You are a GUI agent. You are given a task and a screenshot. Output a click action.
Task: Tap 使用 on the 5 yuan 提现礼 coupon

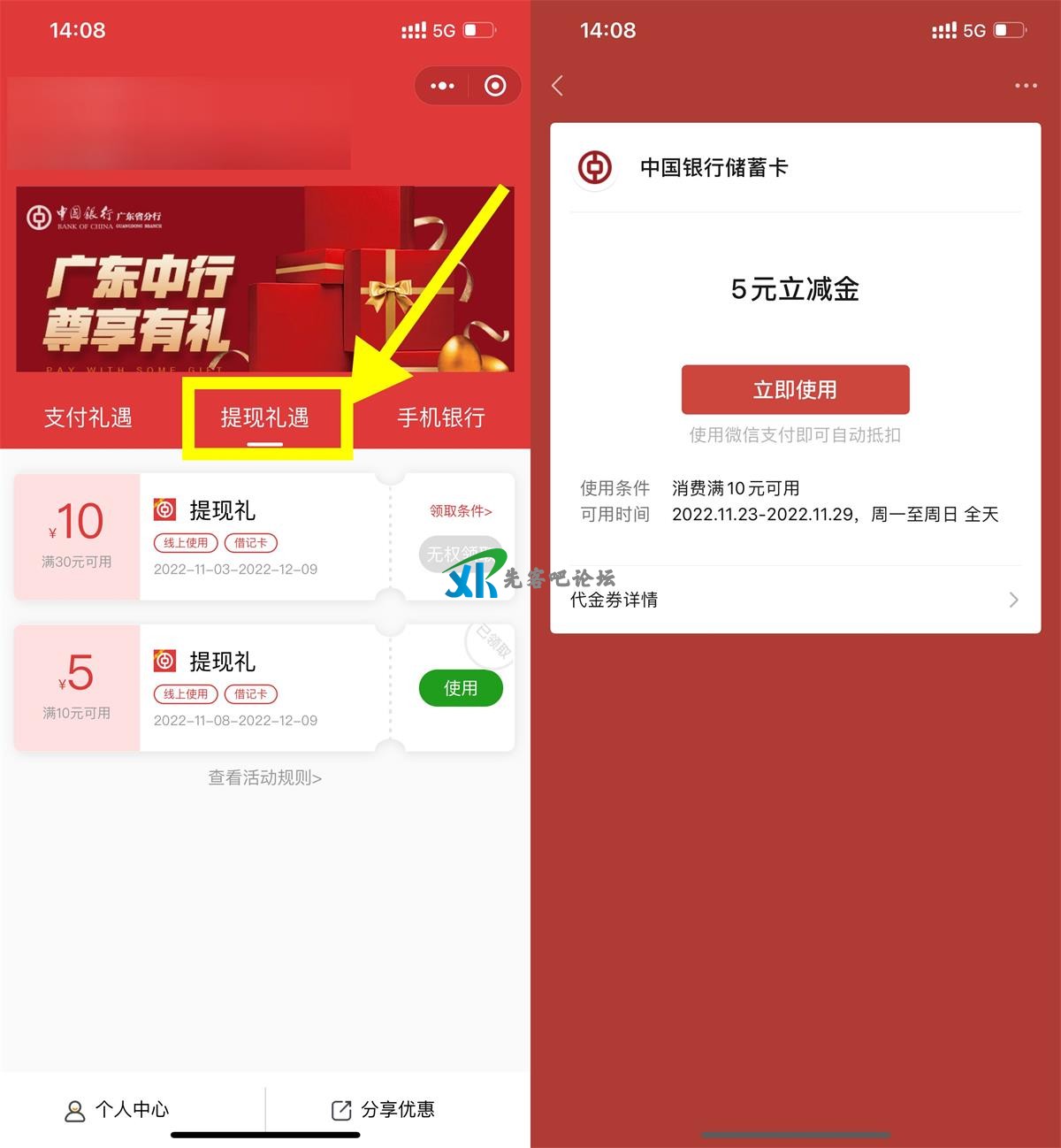(x=461, y=688)
